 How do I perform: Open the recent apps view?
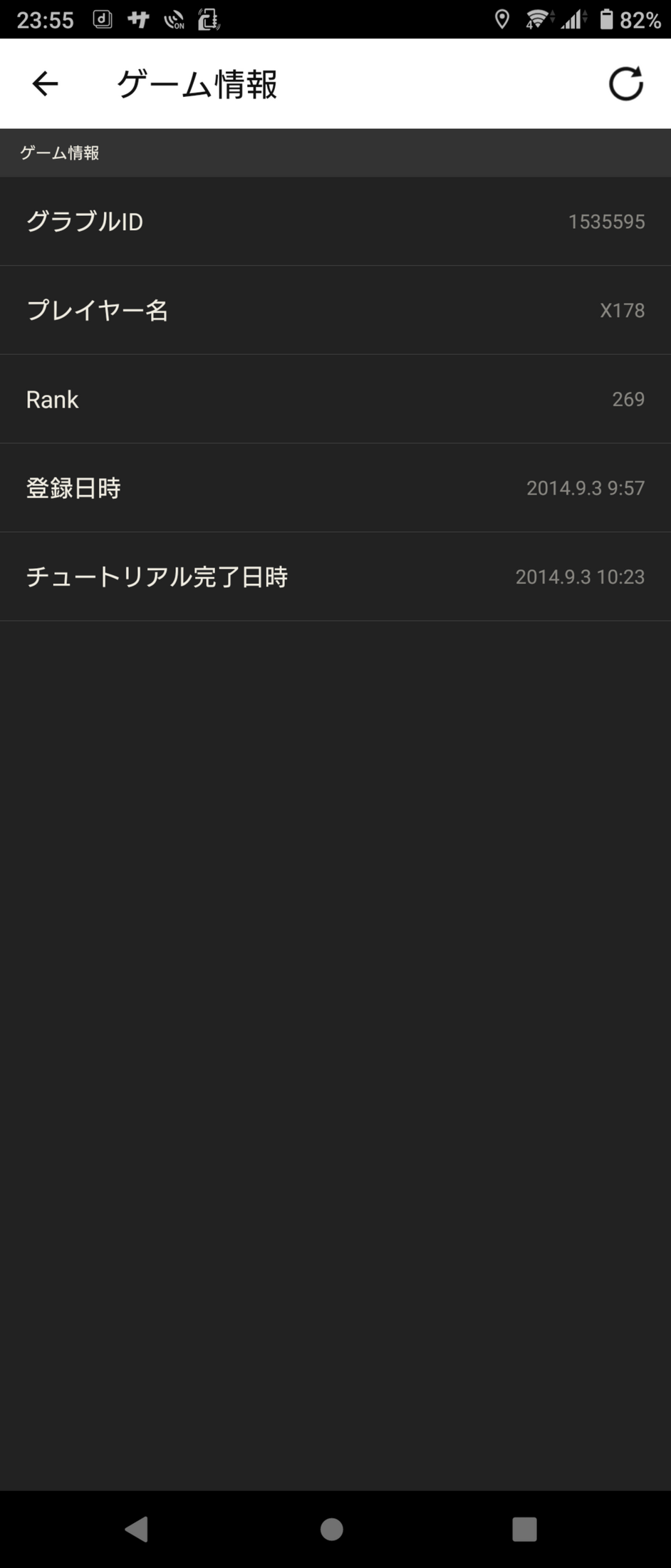[x=524, y=1529]
